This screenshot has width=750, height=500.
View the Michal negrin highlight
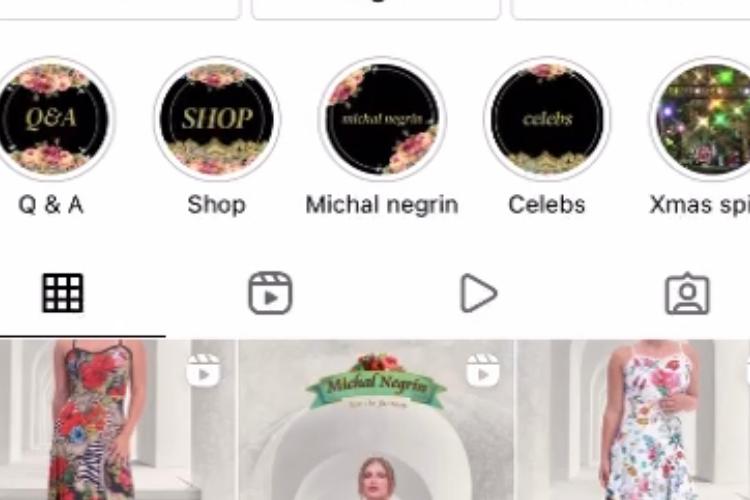coord(381,119)
